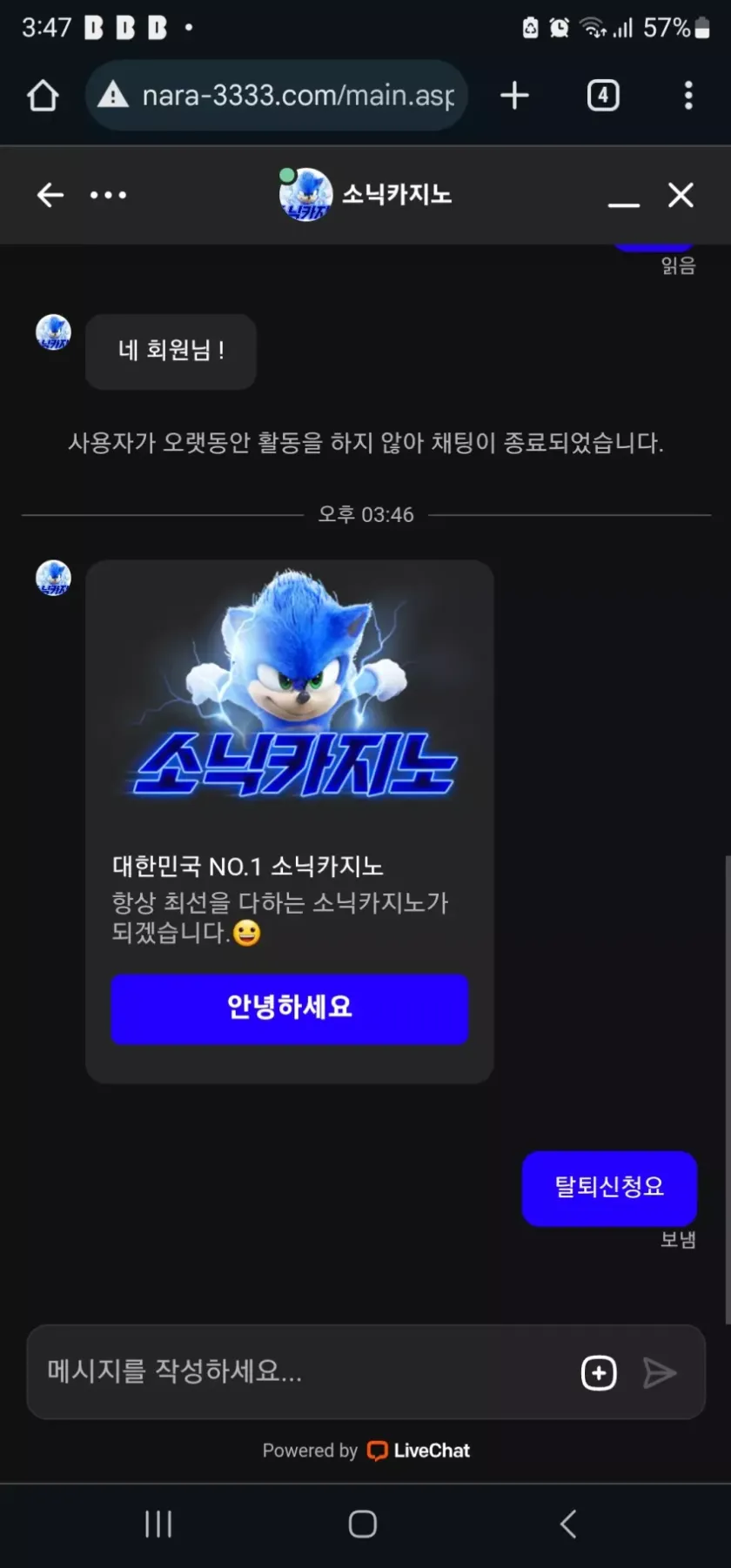Open the chat options three-dot menu
Viewport: 731px width, 1568px height.
click(108, 195)
